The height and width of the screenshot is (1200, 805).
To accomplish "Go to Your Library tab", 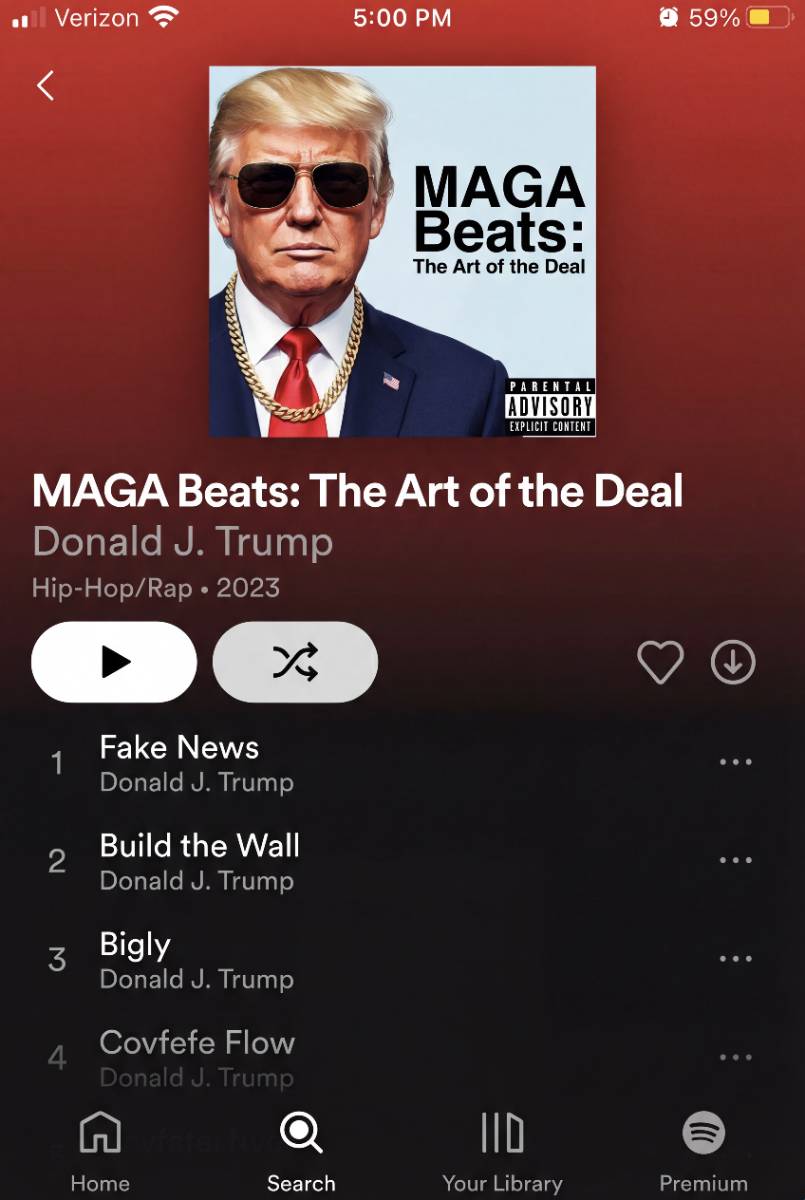I will point(502,1152).
